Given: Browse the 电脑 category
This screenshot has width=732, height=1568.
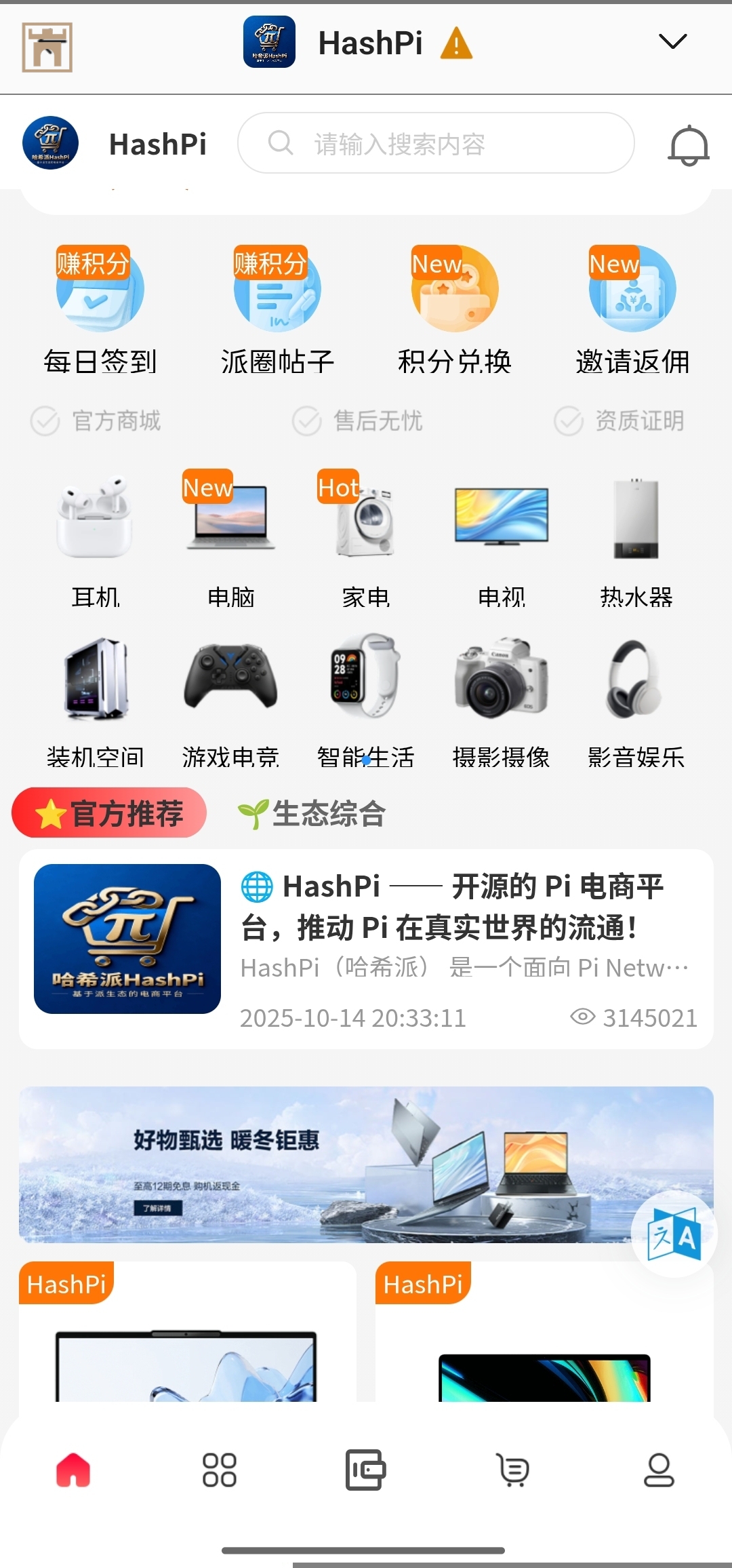Looking at the screenshot, I should [230, 541].
